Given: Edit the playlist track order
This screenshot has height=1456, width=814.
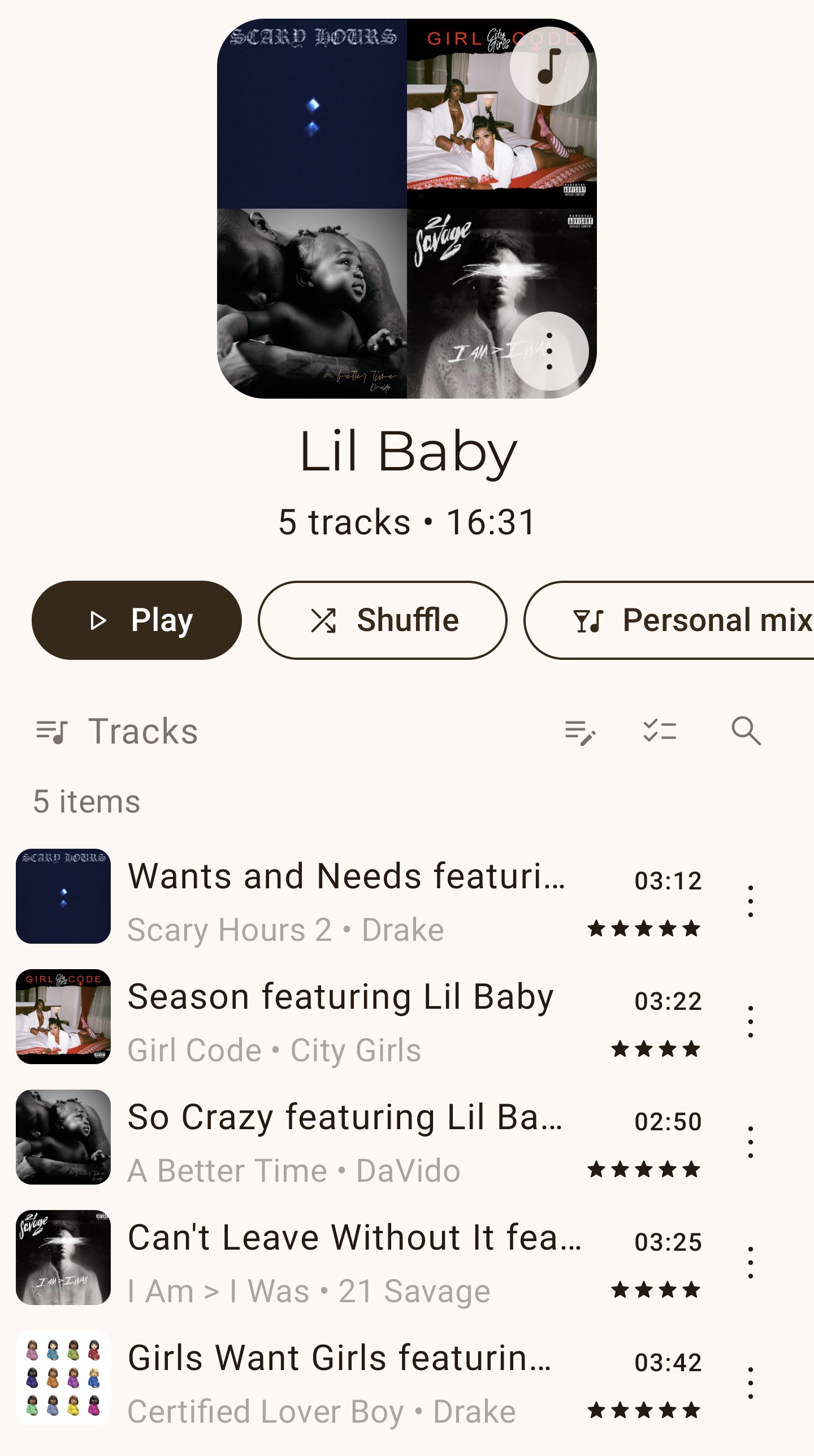Looking at the screenshot, I should click(580, 732).
